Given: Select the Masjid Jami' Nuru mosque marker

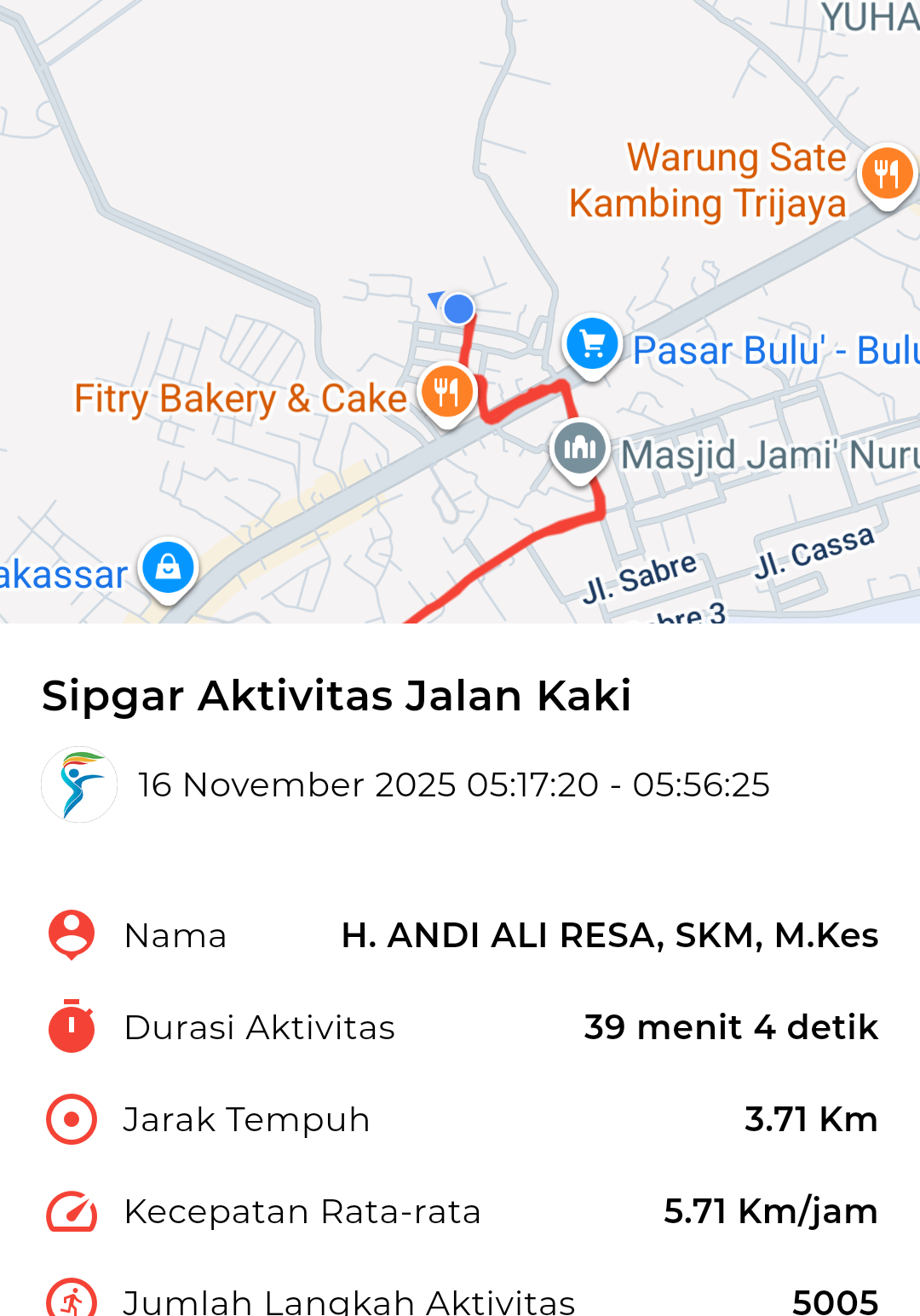Looking at the screenshot, I should 579,448.
